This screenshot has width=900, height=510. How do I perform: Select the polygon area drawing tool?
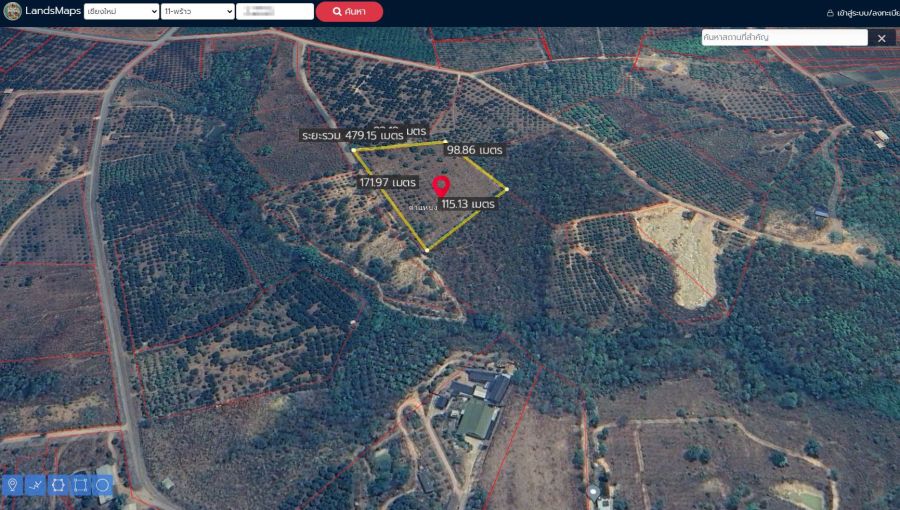58,485
